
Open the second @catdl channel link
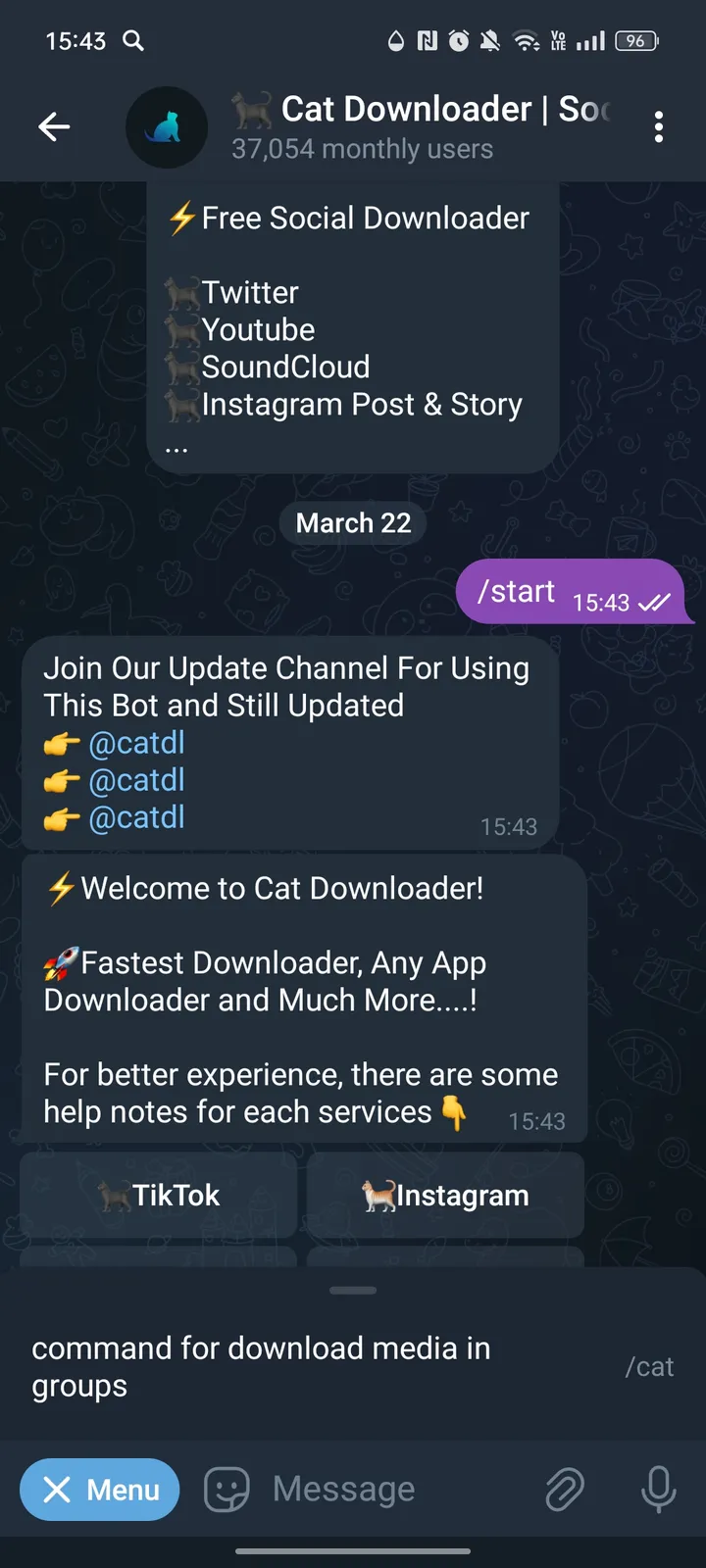click(x=137, y=780)
